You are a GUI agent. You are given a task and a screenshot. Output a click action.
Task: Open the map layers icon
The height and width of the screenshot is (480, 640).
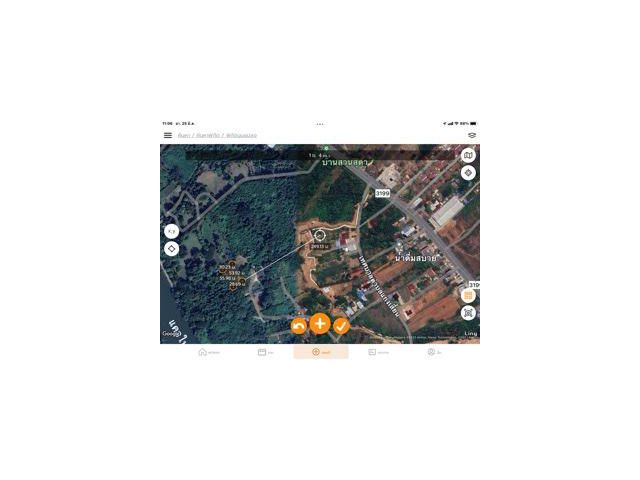click(x=472, y=135)
